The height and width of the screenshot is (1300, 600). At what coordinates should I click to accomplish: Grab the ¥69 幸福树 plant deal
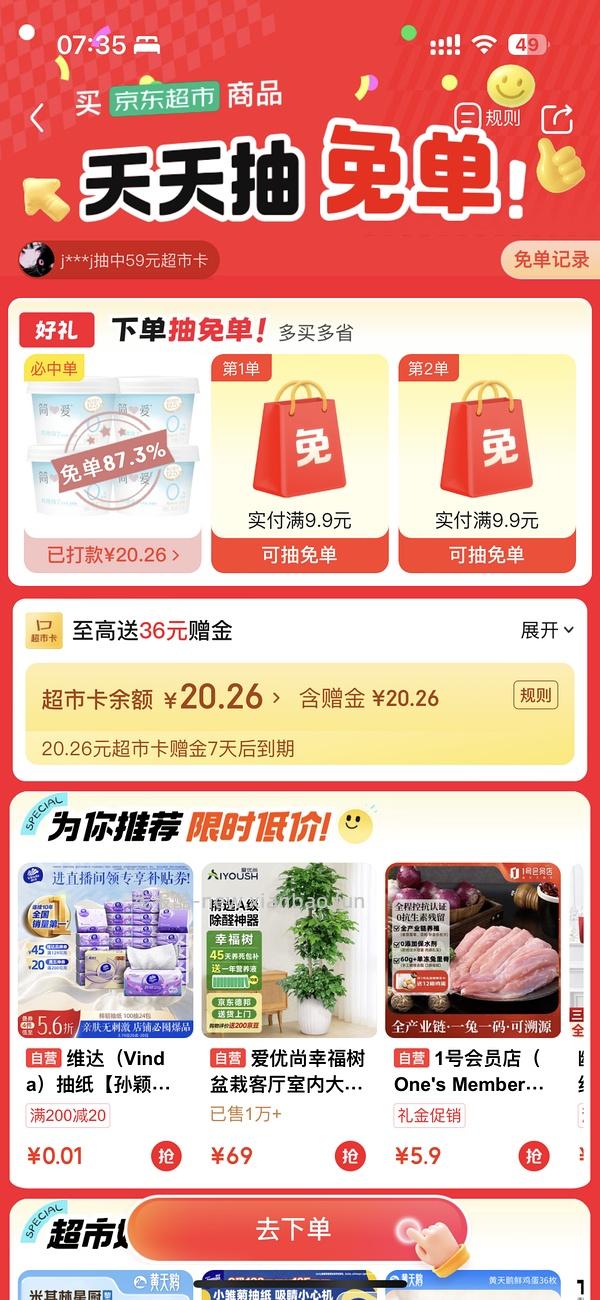[x=349, y=1156]
